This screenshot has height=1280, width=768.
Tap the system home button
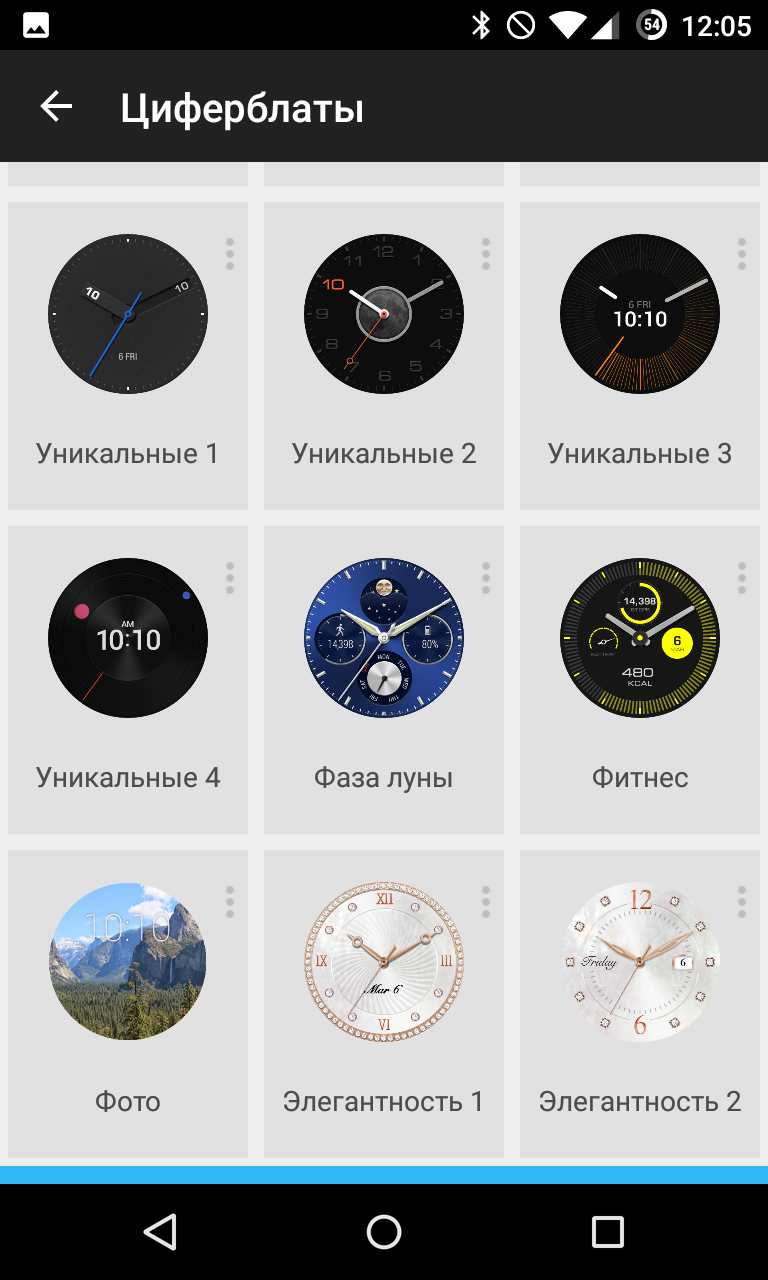[384, 1232]
